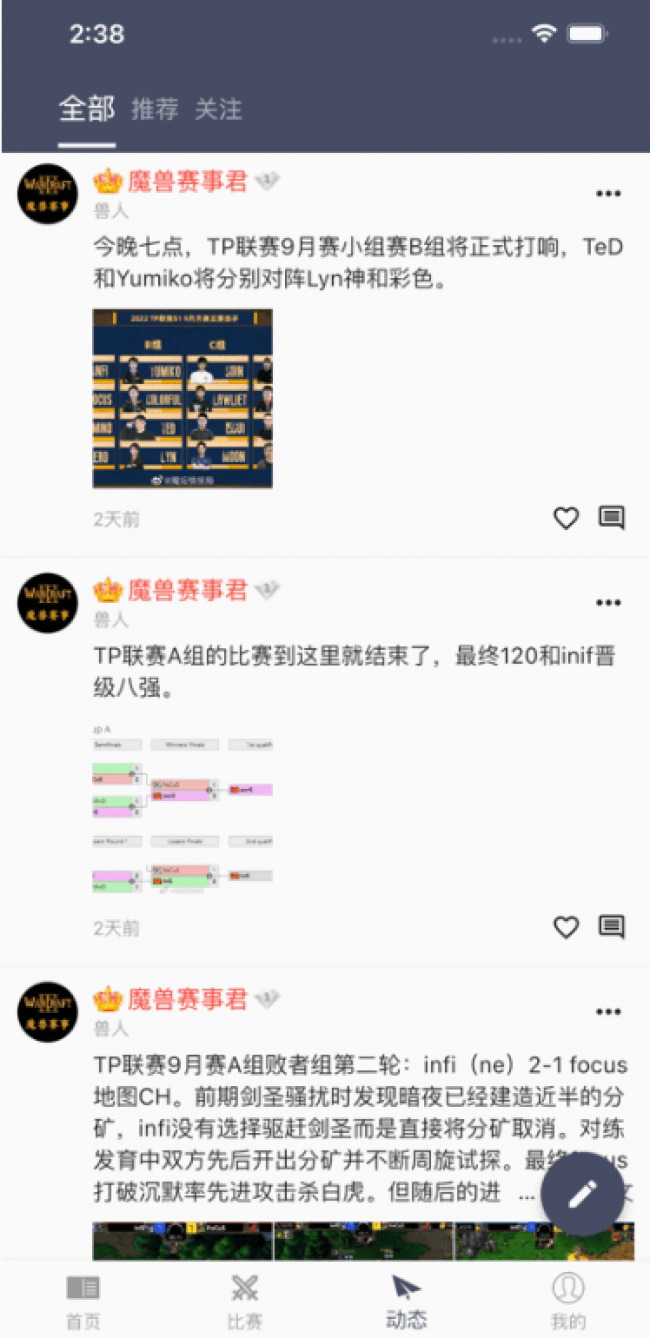Viewport: 650px width, 1338px height.
Task: Comment on the post about A组比赛结束
Action: coord(611,927)
